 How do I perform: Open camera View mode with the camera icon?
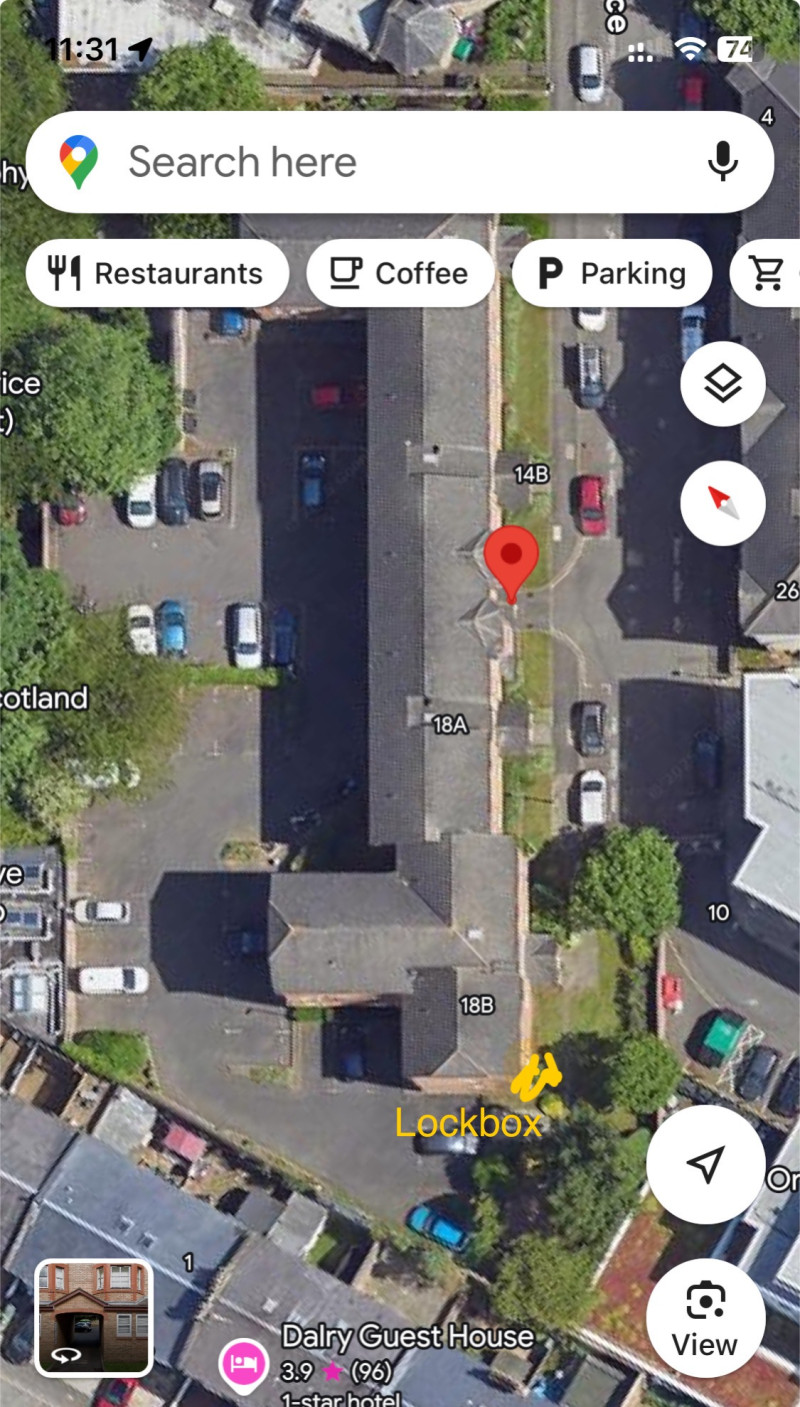706,1318
